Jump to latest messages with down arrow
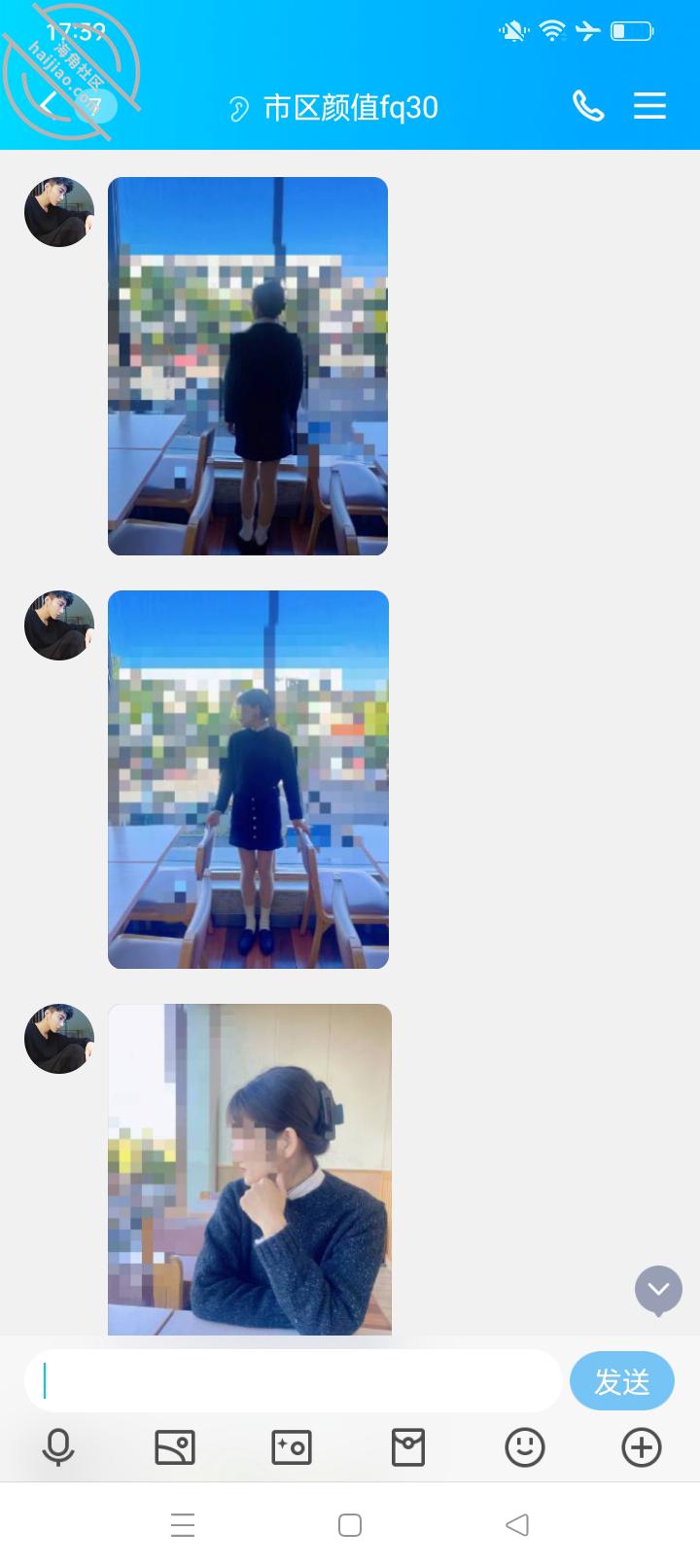Image resolution: width=700 pixels, height=1568 pixels. coord(658,1291)
